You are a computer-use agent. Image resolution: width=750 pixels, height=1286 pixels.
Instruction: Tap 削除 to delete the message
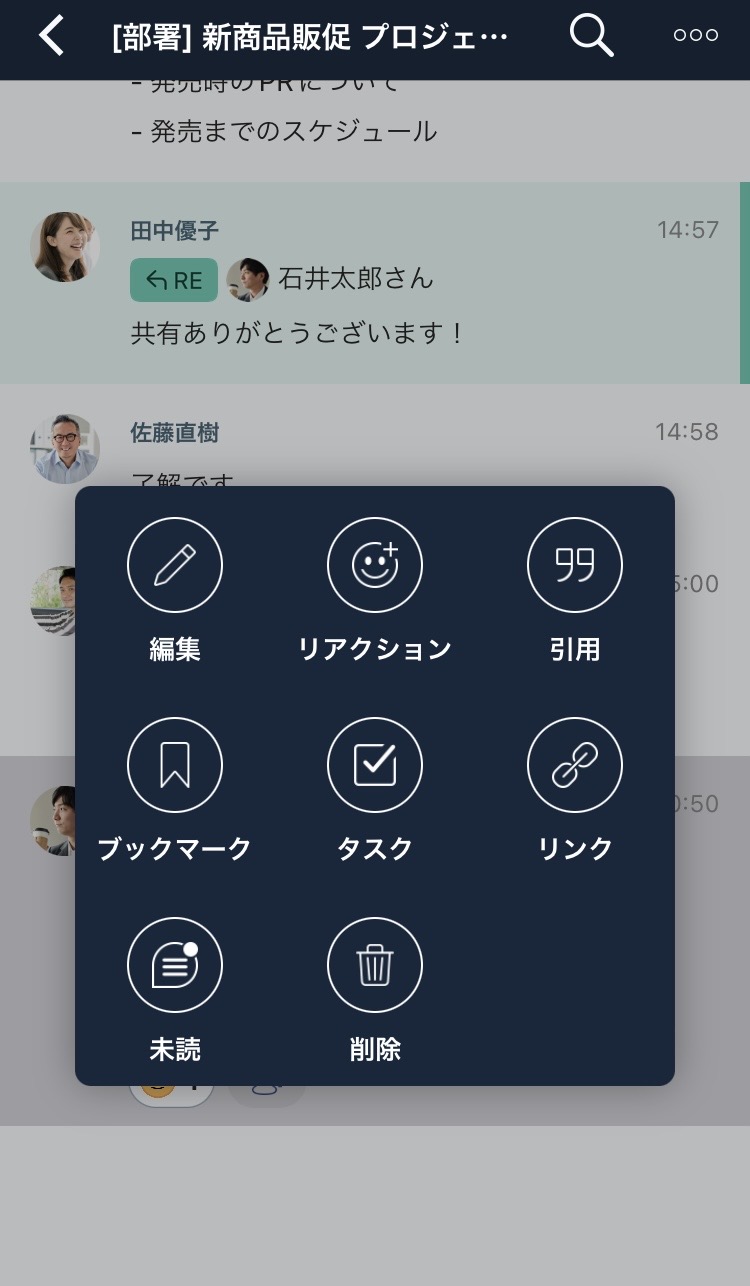coord(375,965)
